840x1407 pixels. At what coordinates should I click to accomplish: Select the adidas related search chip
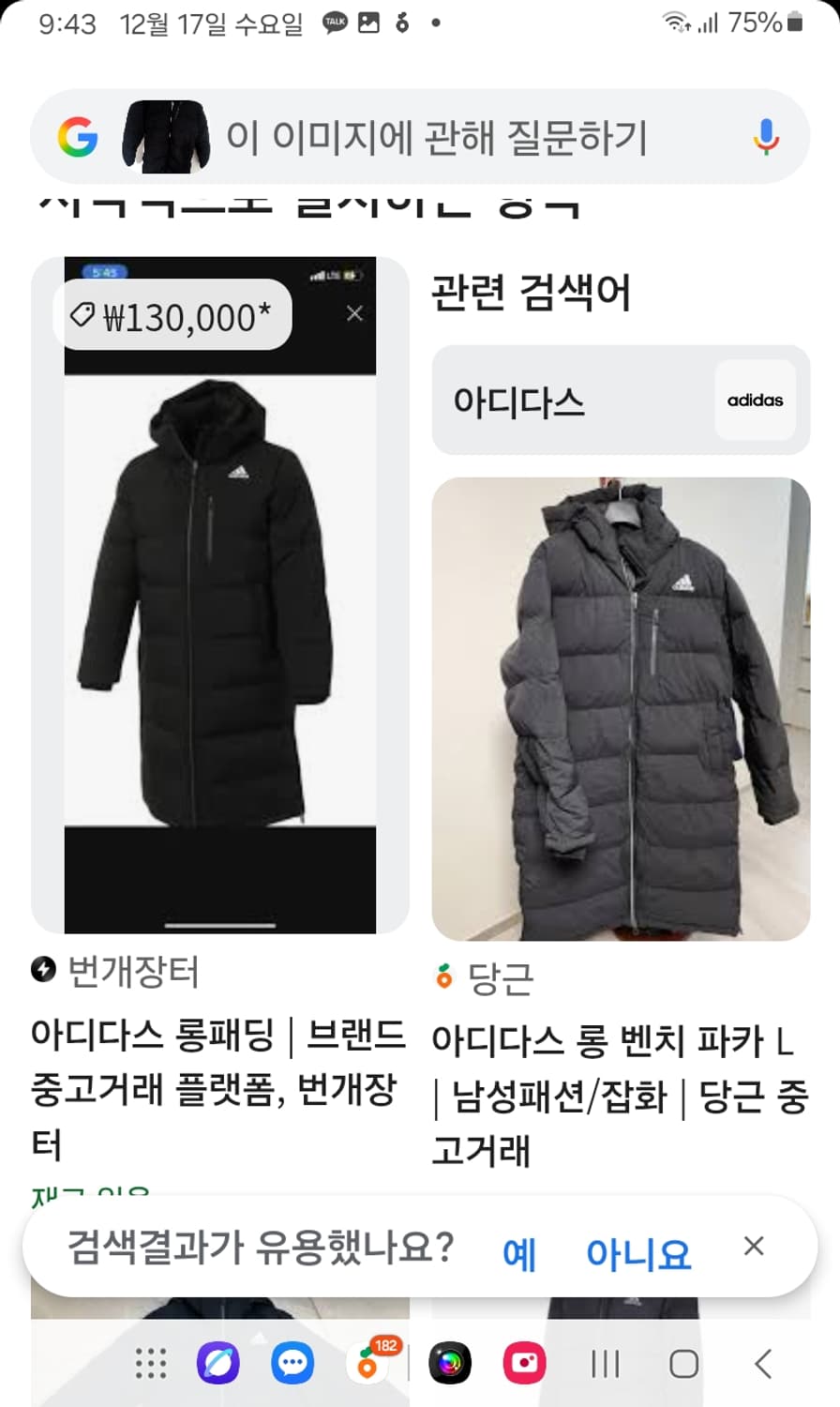[x=622, y=400]
